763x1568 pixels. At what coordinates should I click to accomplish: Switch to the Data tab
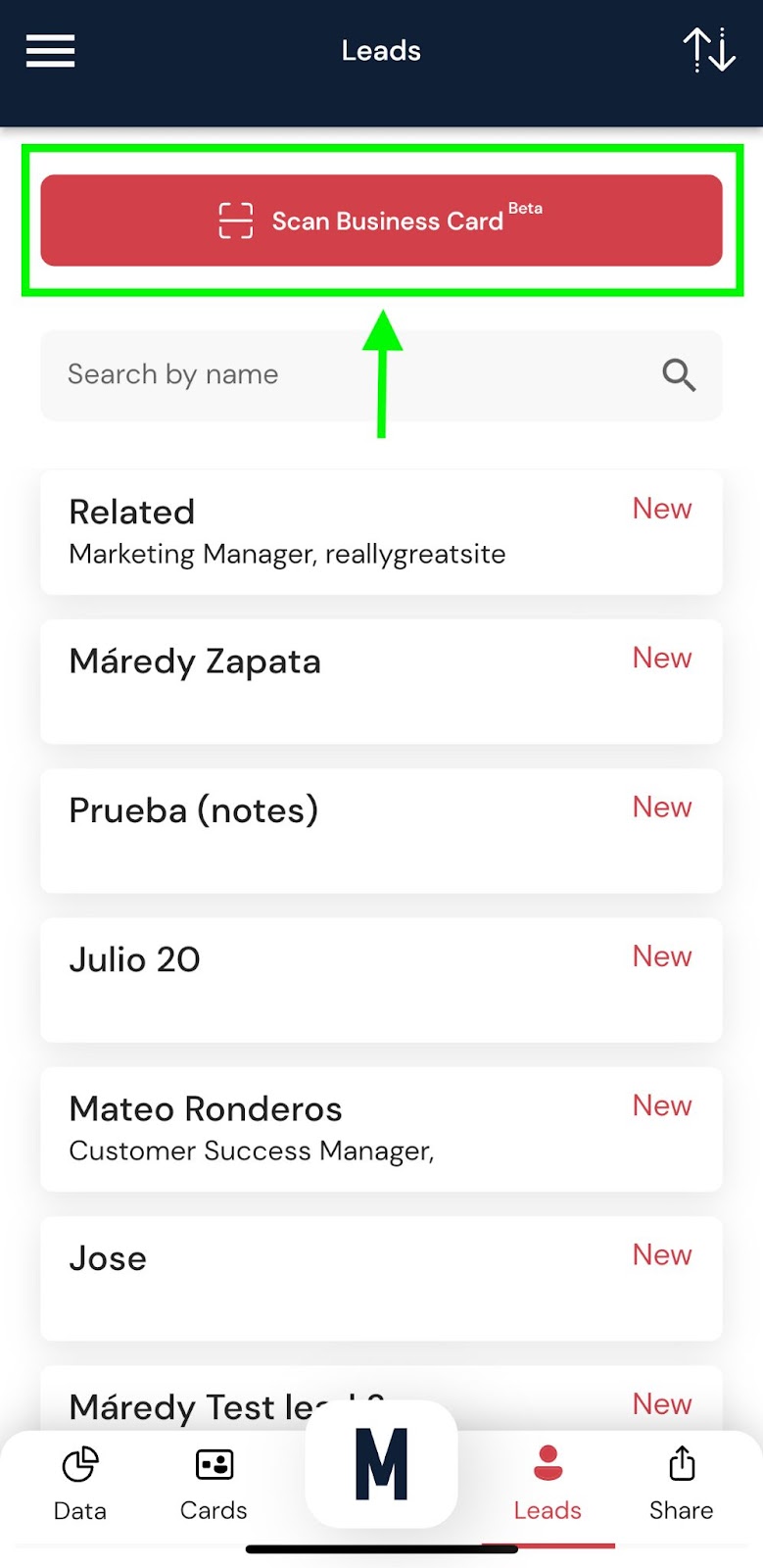[79, 1490]
